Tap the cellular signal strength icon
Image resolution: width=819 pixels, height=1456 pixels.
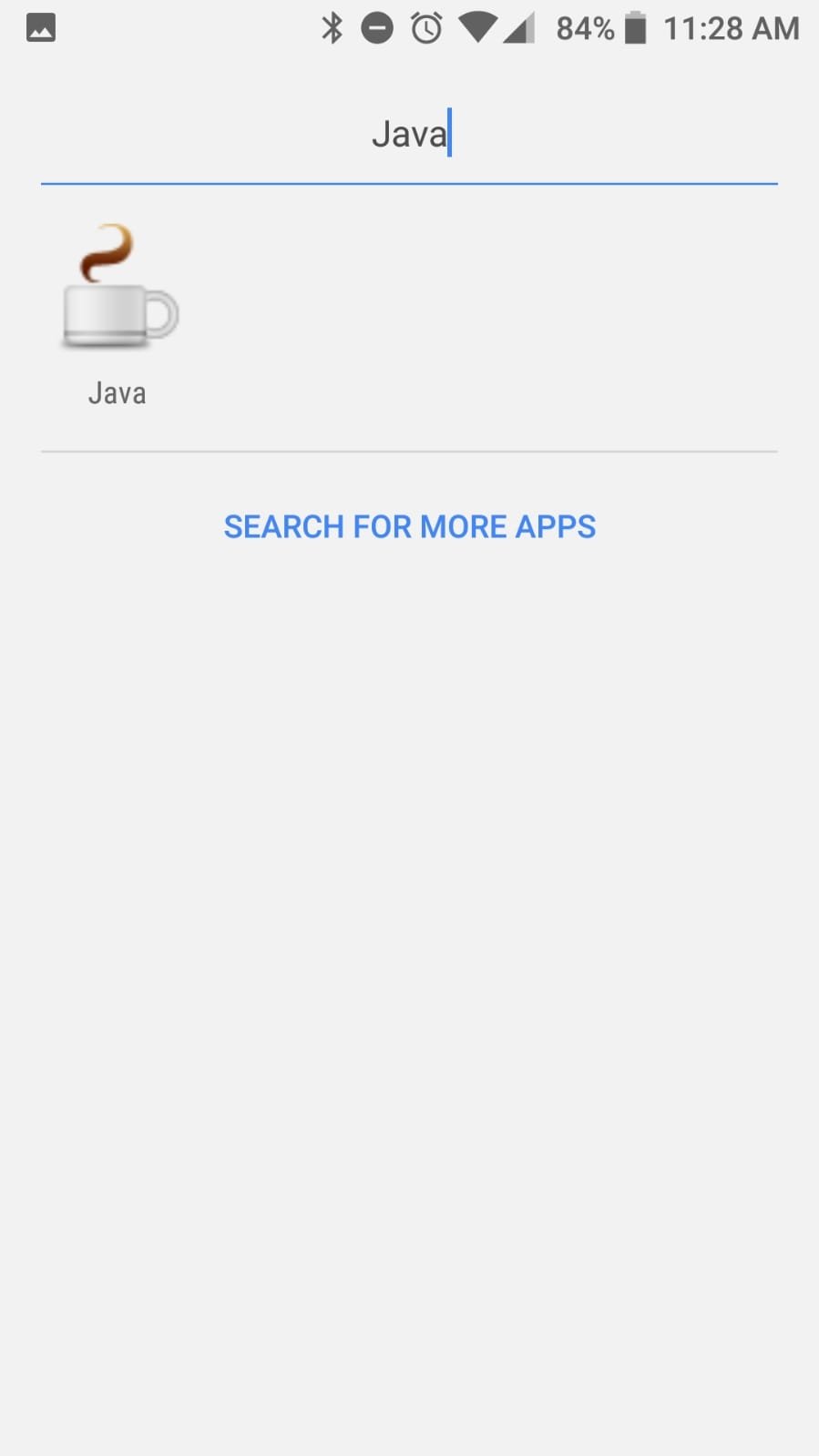tap(519, 29)
